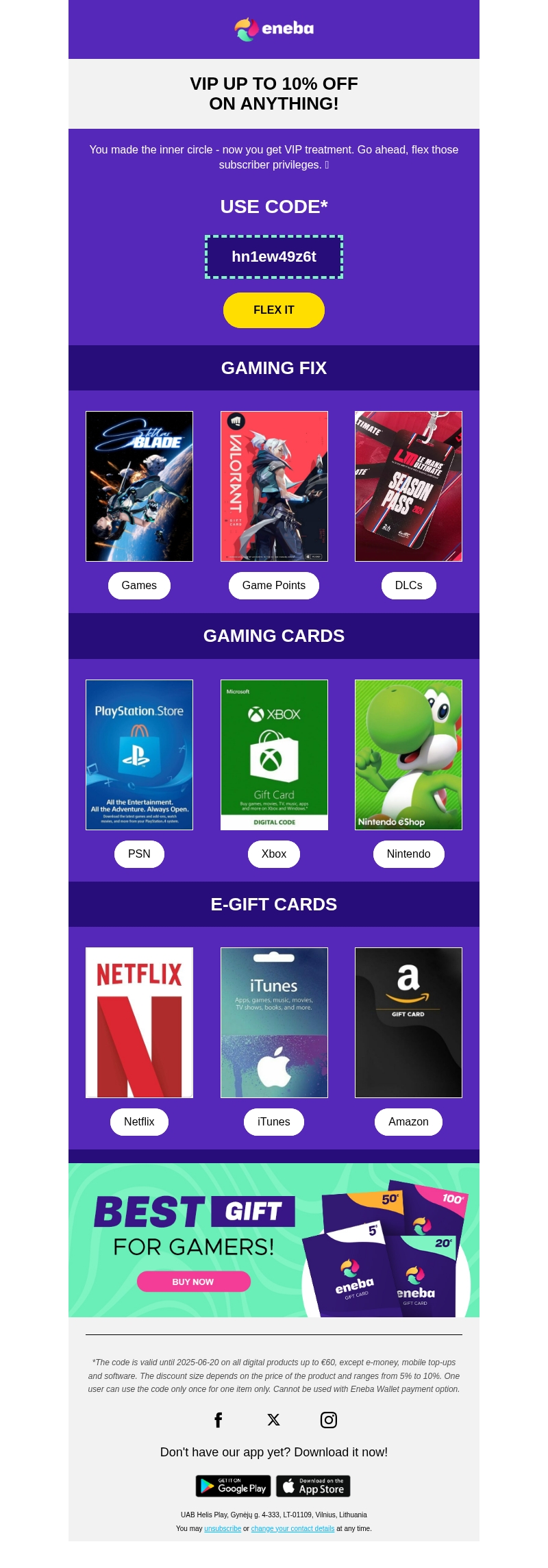
Task: Open Eneba's X profile
Action: pyautogui.click(x=273, y=1420)
